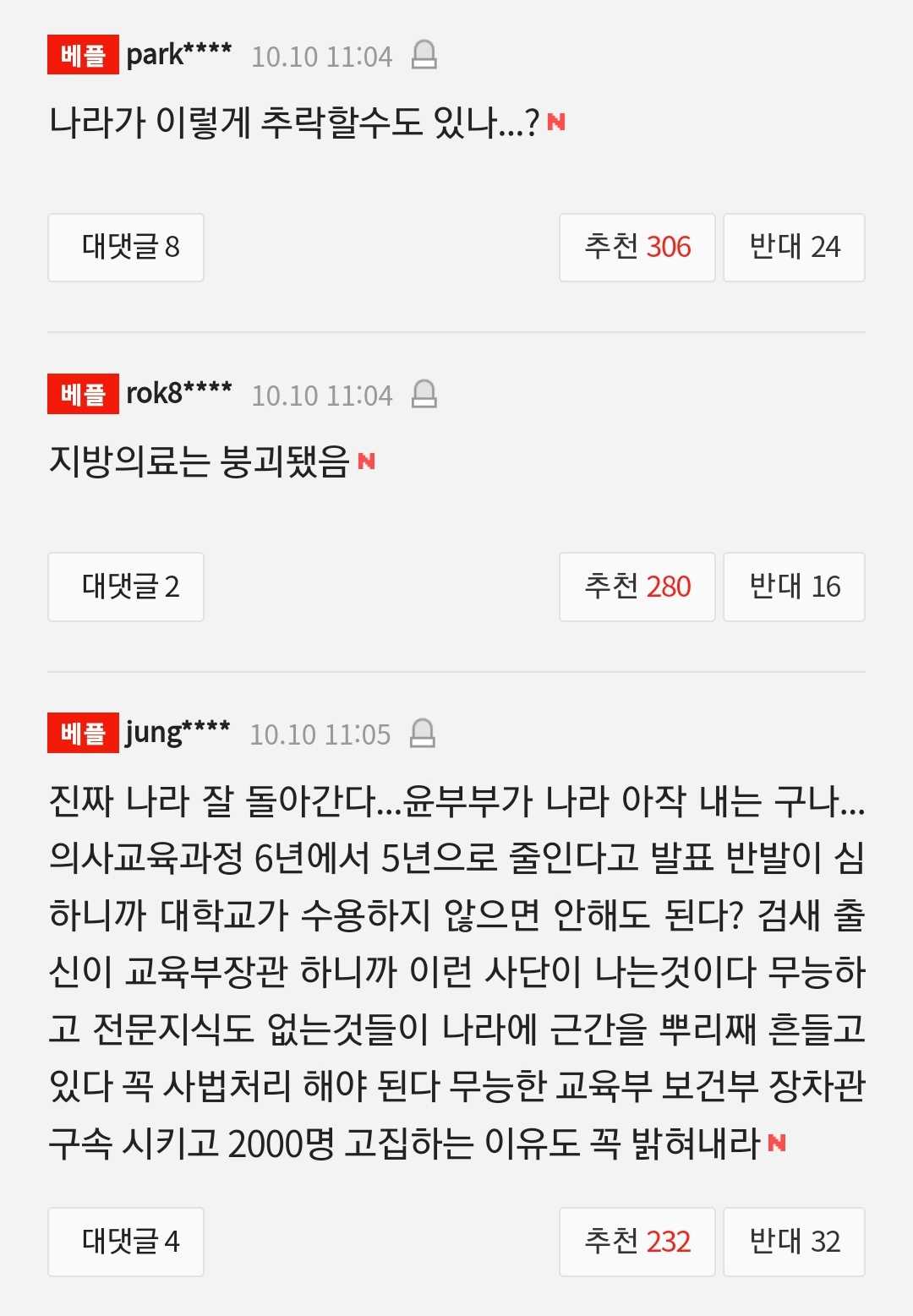Report park****'s comment via siren icon
913x1316 pixels.
click(x=424, y=56)
